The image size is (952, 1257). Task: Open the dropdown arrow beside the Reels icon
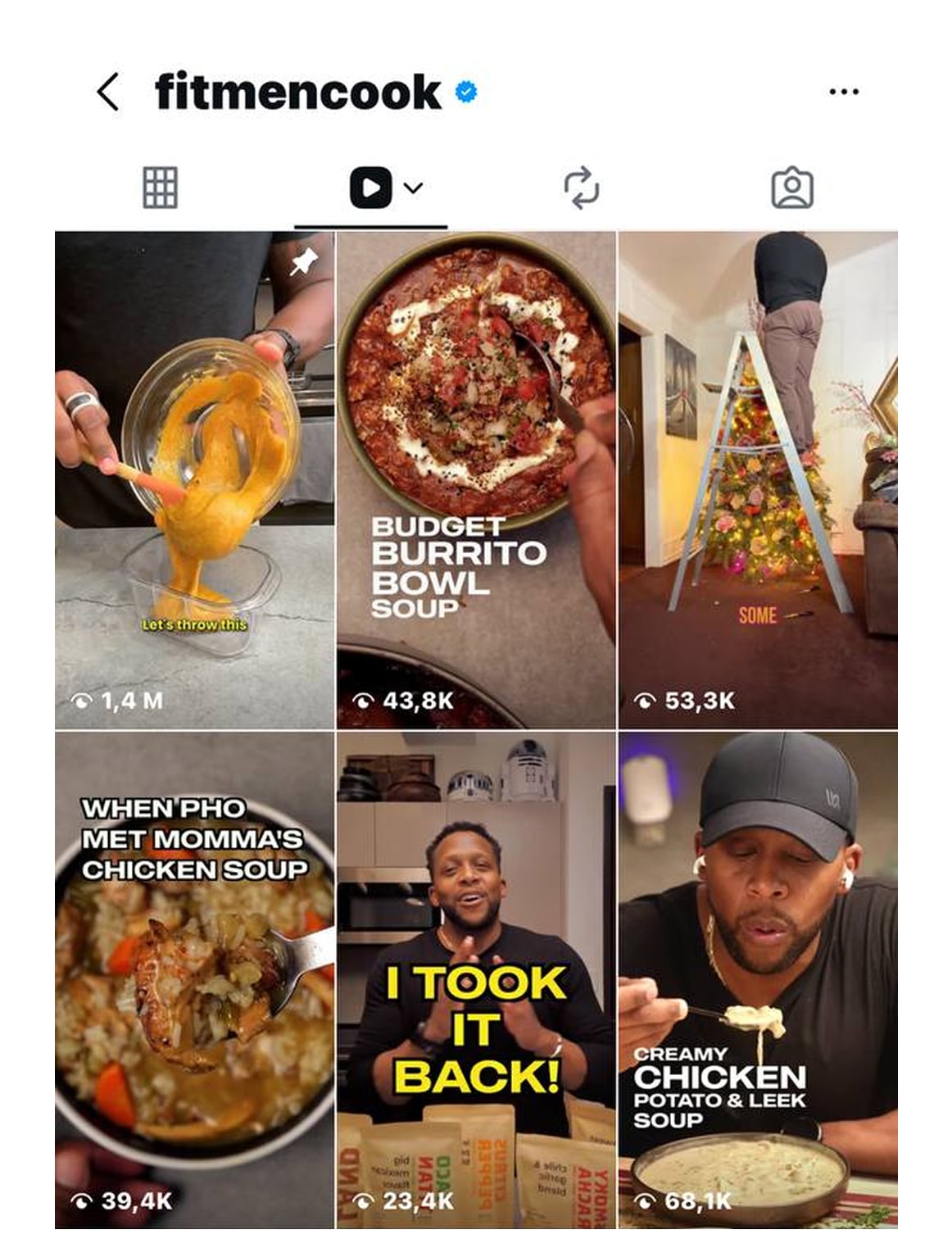(412, 188)
